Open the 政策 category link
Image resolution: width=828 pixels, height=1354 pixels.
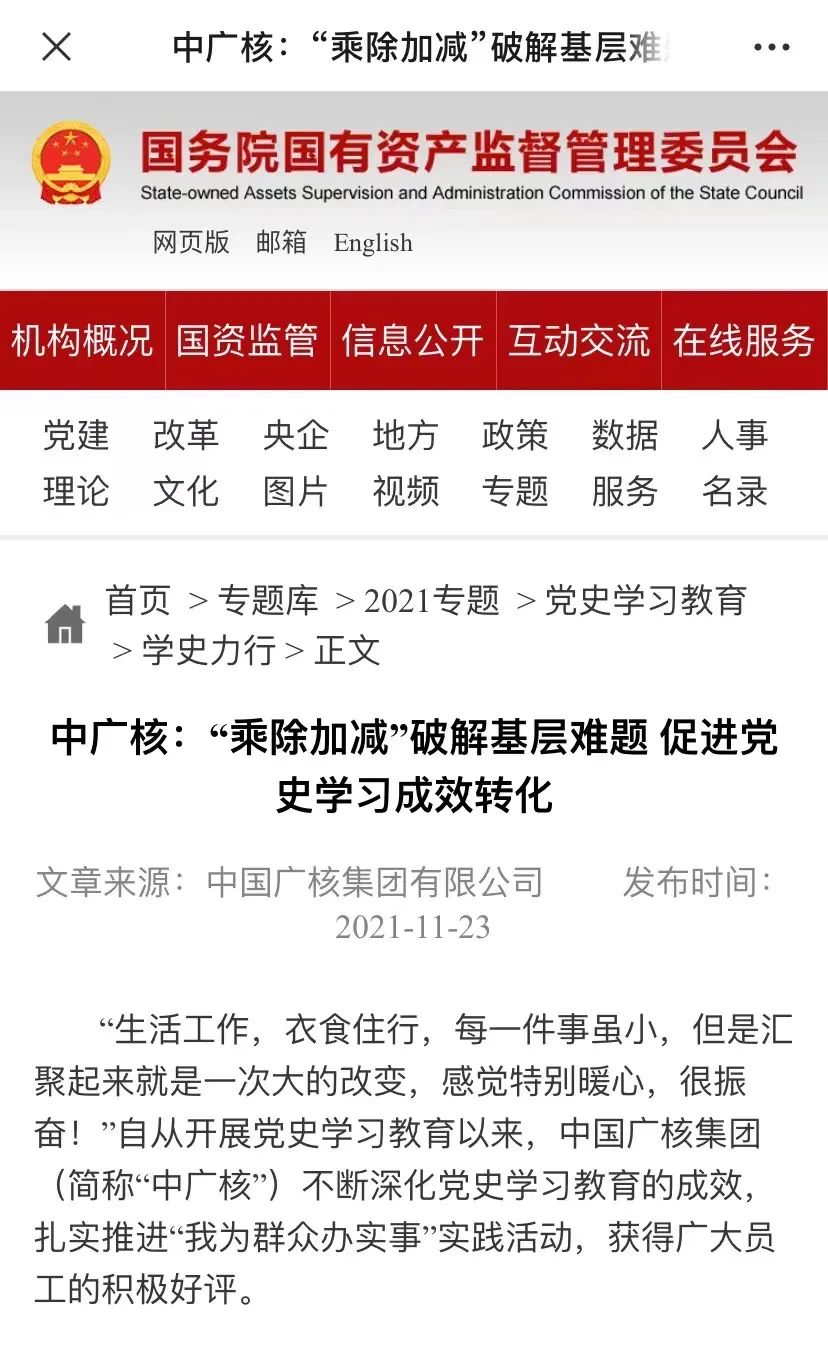point(515,435)
